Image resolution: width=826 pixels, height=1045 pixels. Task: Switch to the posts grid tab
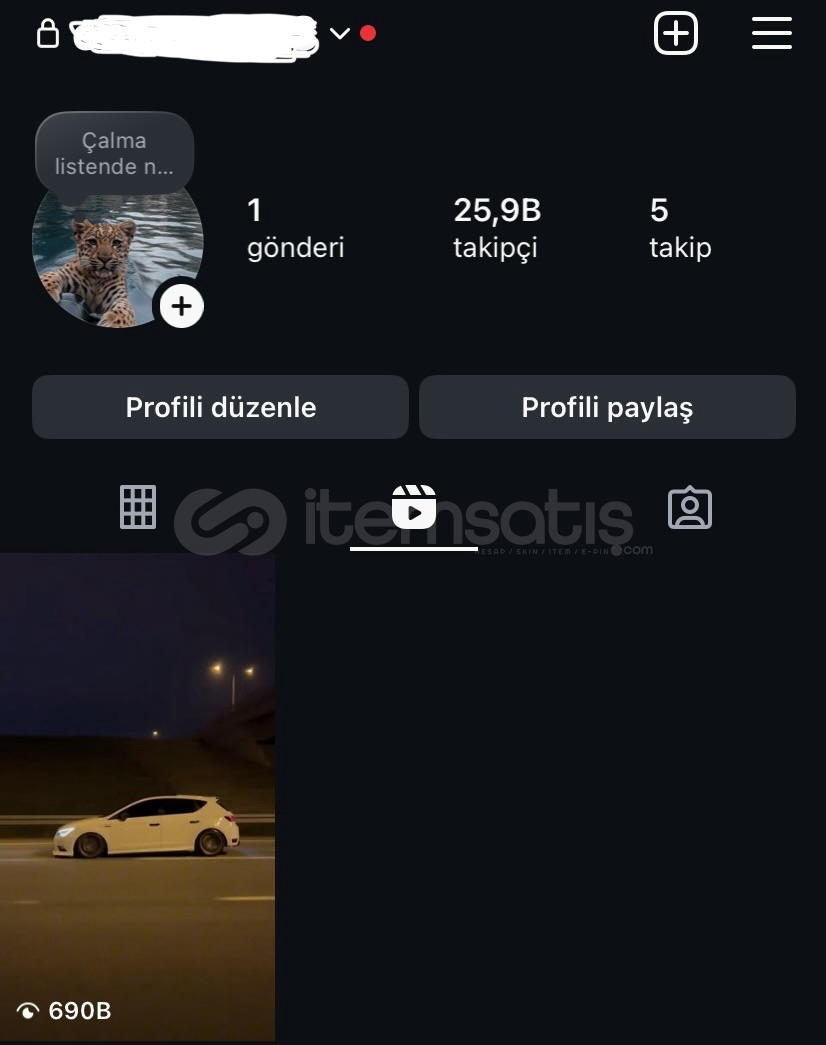tap(138, 507)
